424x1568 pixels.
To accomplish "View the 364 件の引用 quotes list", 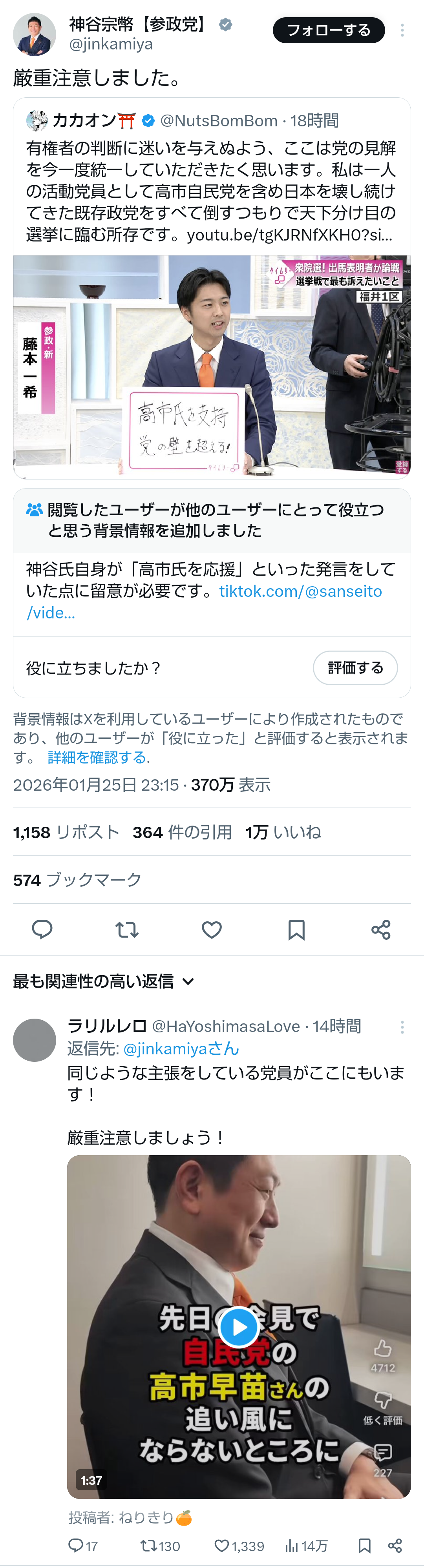I will pos(181,832).
